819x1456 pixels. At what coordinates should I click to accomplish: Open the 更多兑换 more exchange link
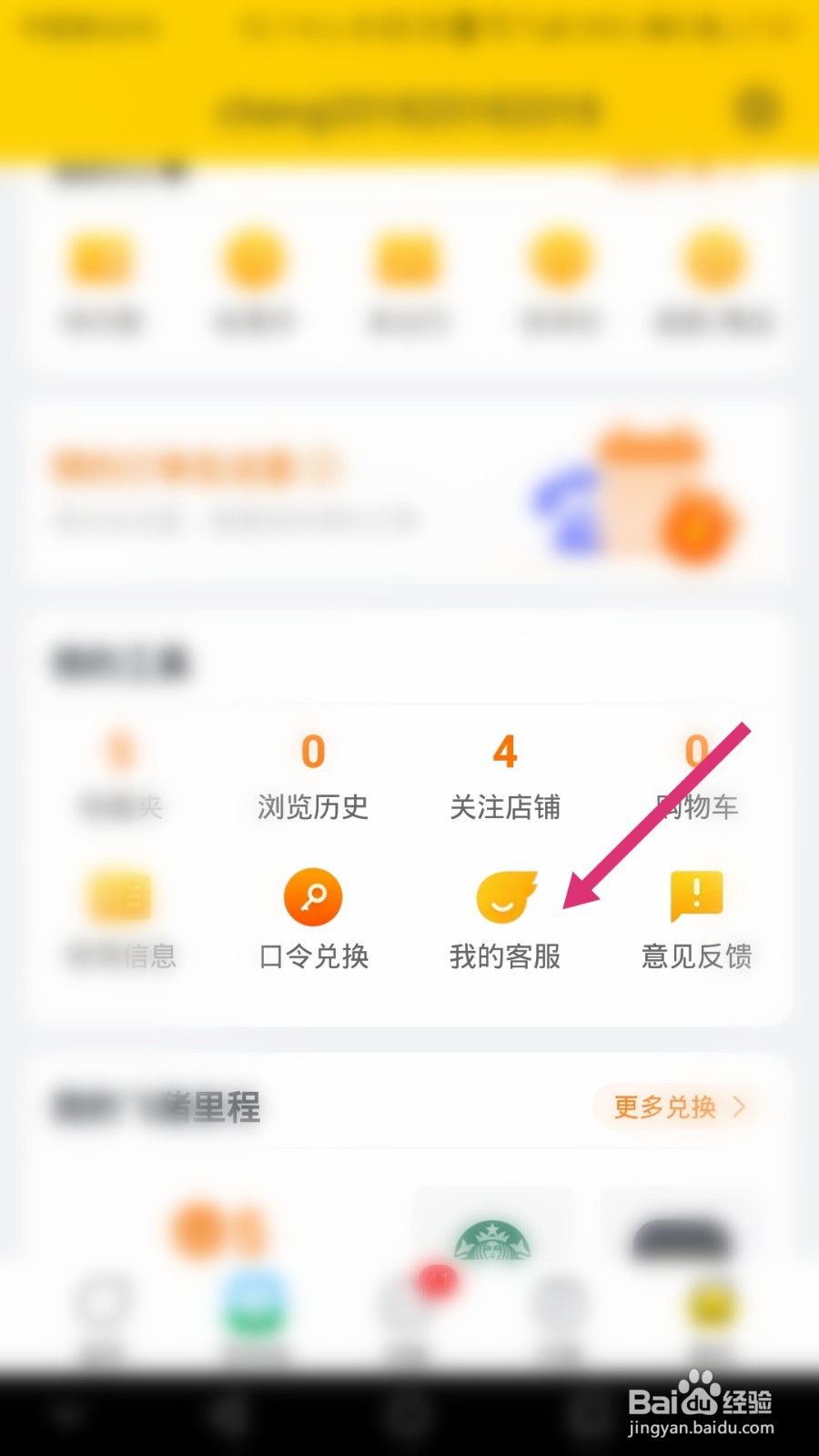tap(664, 1108)
